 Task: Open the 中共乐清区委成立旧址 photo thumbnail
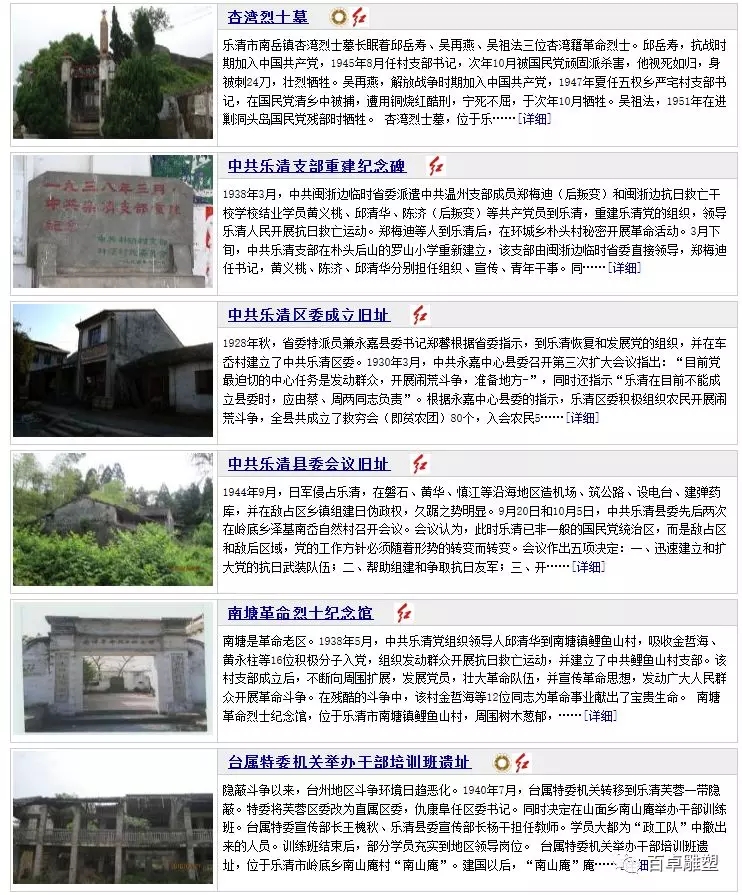(x=113, y=370)
